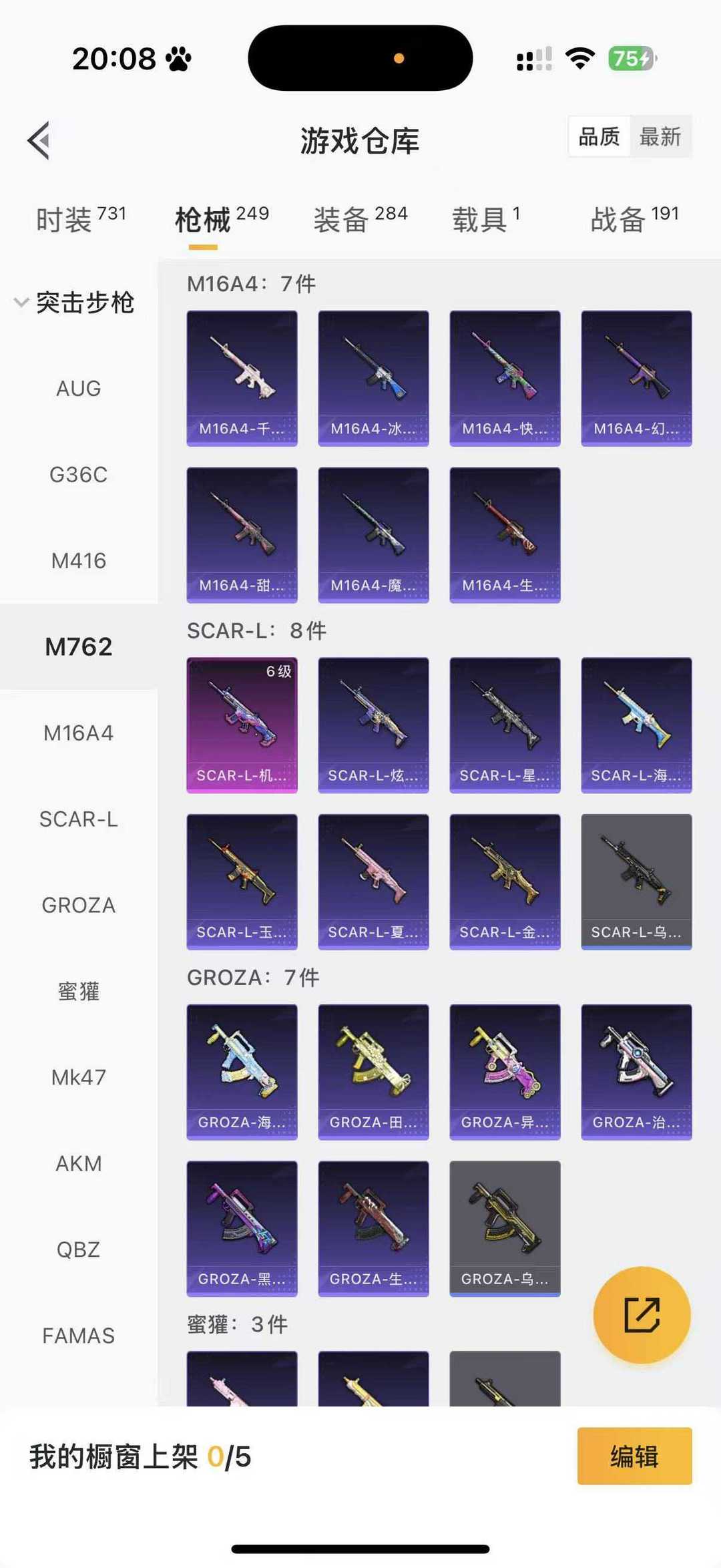Screen dimensions: 721x1568
Task: Select AKM in the sidebar
Action: 79,1164
